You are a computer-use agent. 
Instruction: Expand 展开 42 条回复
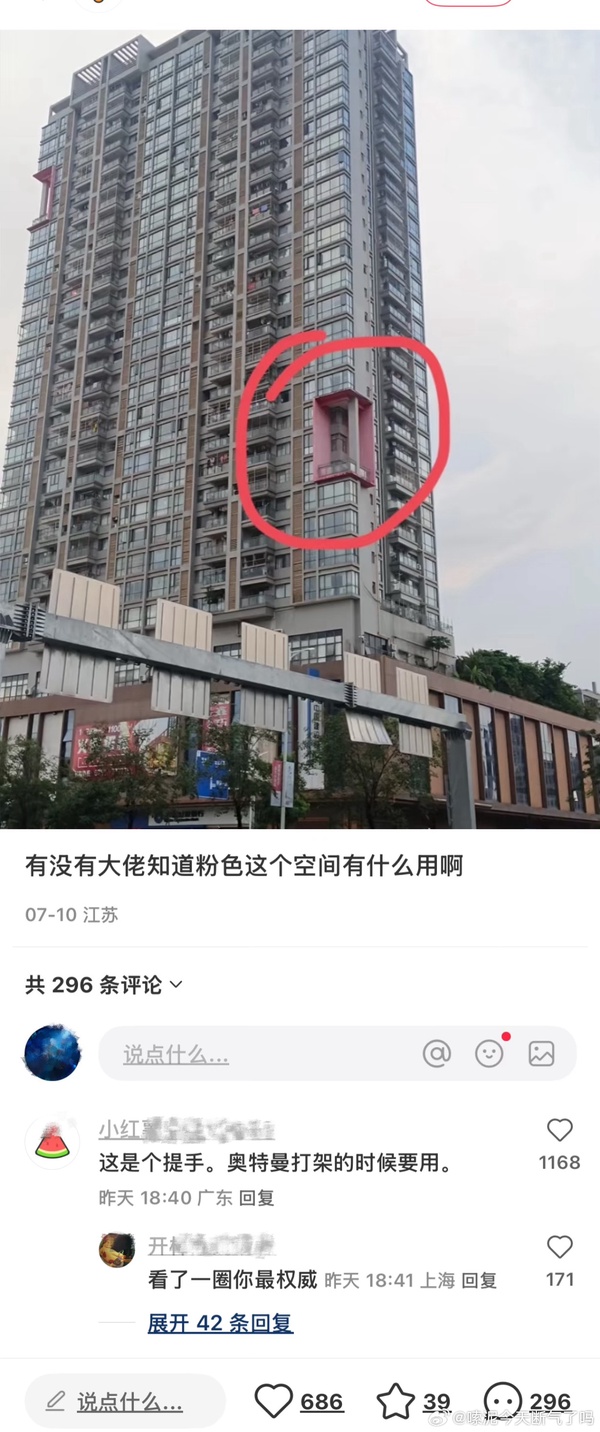220,1323
